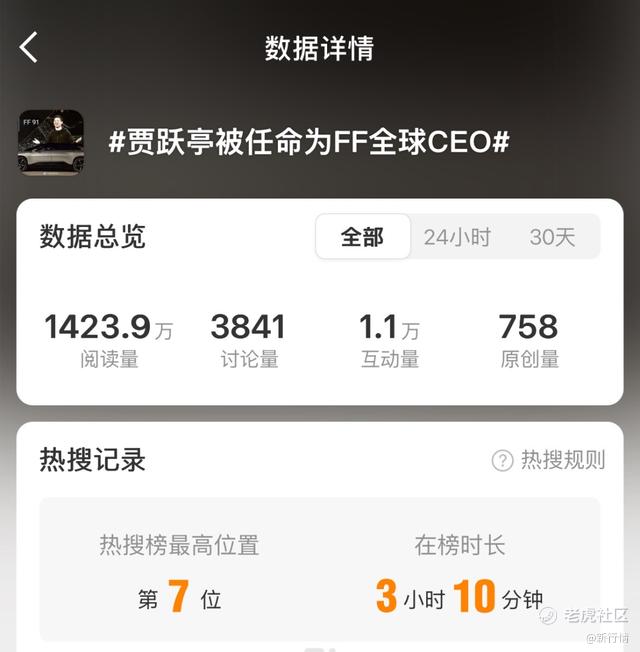Open the #贾跃亭被任命为FF全球CEO# topic
The width and height of the screenshot is (640, 652).
pos(309,142)
